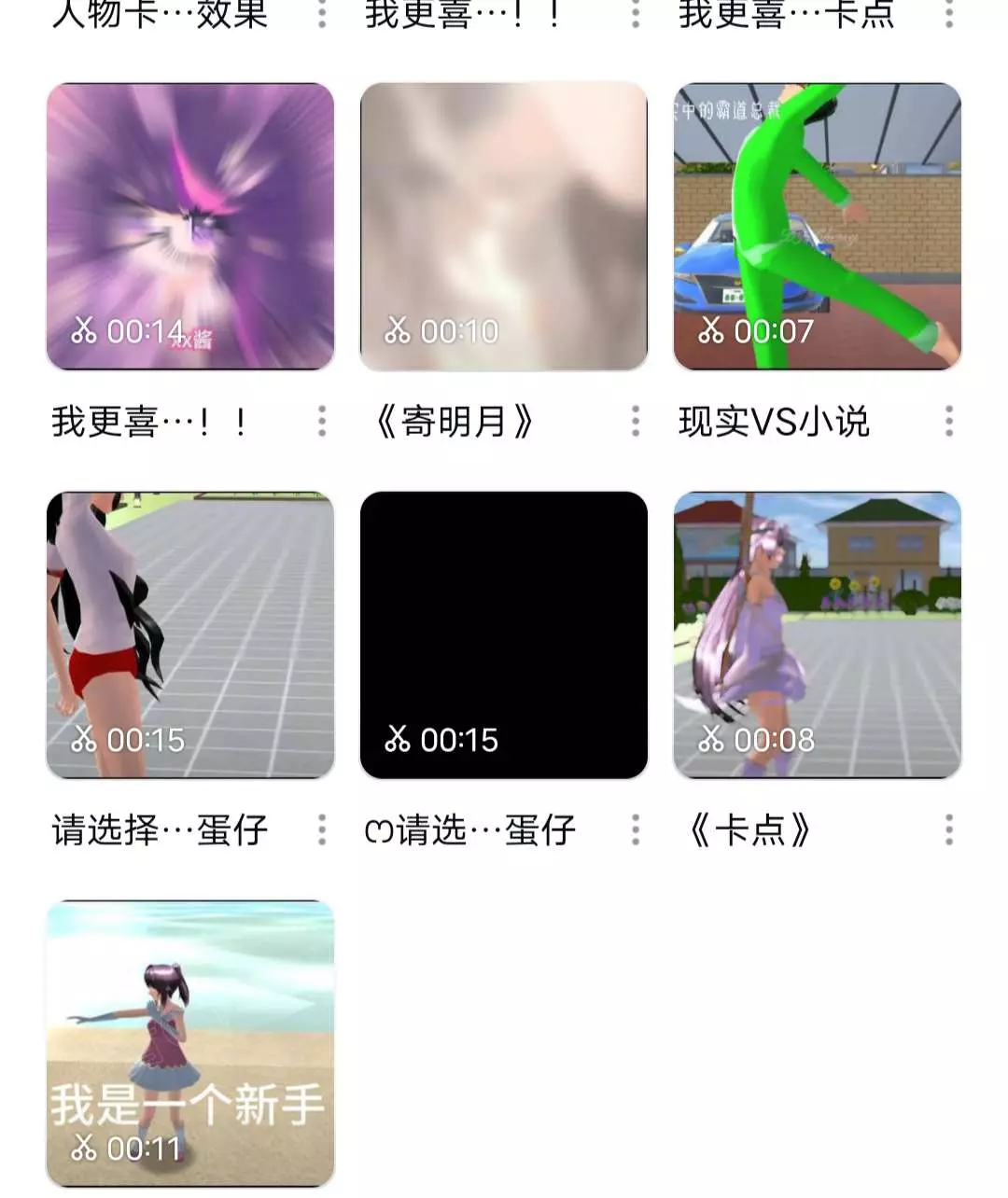Screen dimensions: 1008x1198
Task: Open more options for ღ请选…蛋仔
Action: [636, 830]
